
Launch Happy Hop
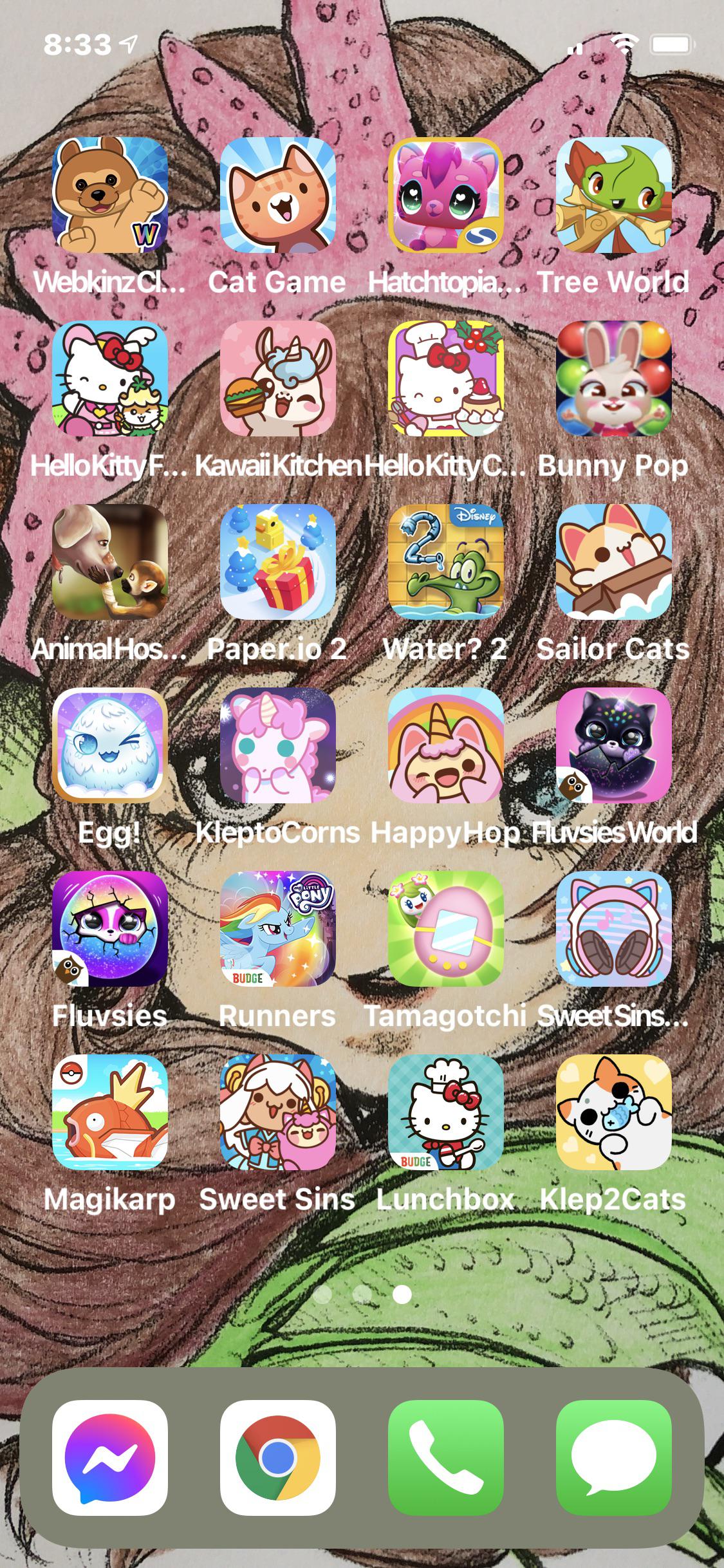[445, 745]
